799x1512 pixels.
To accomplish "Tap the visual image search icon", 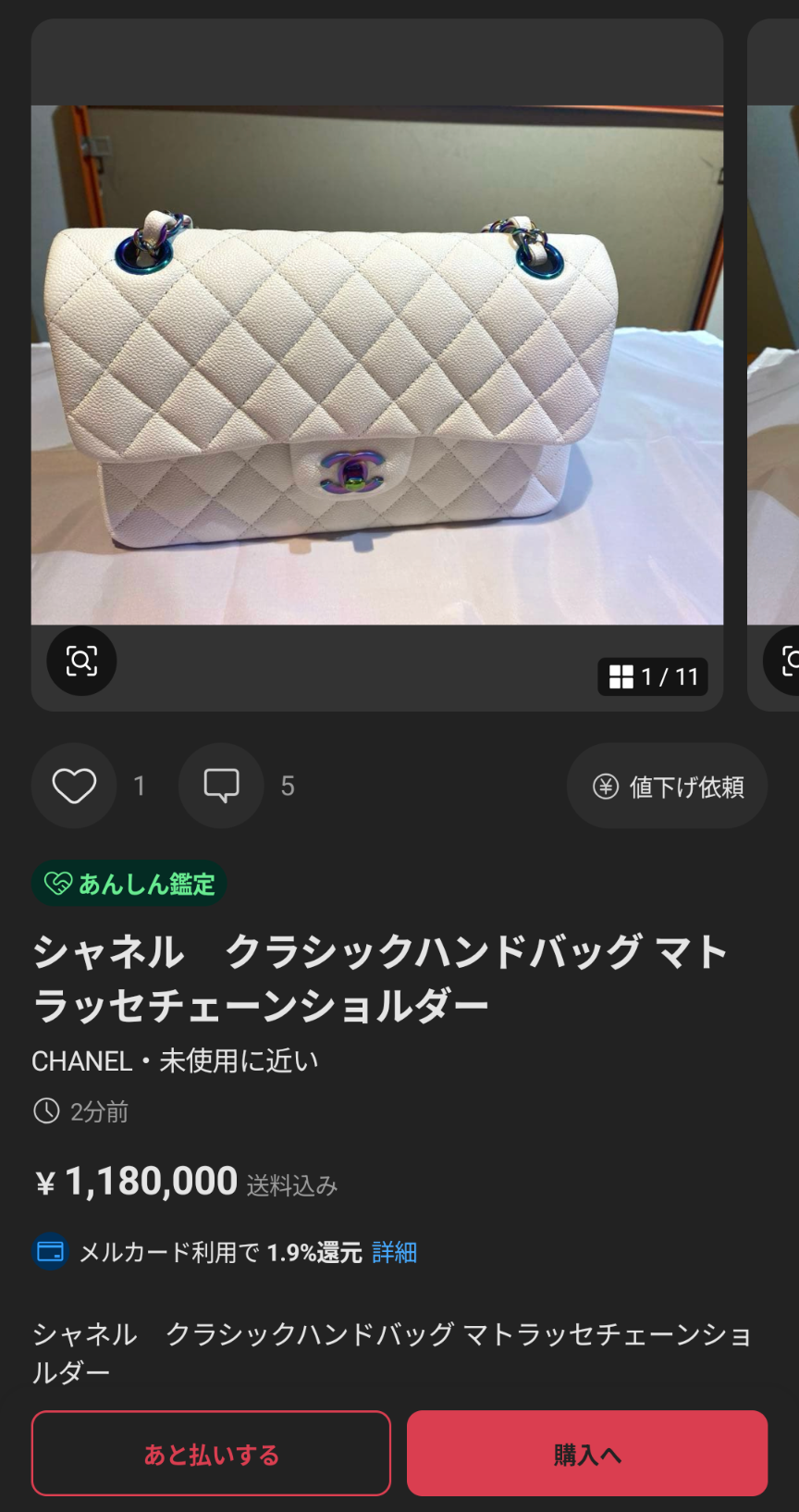I will click(x=81, y=661).
